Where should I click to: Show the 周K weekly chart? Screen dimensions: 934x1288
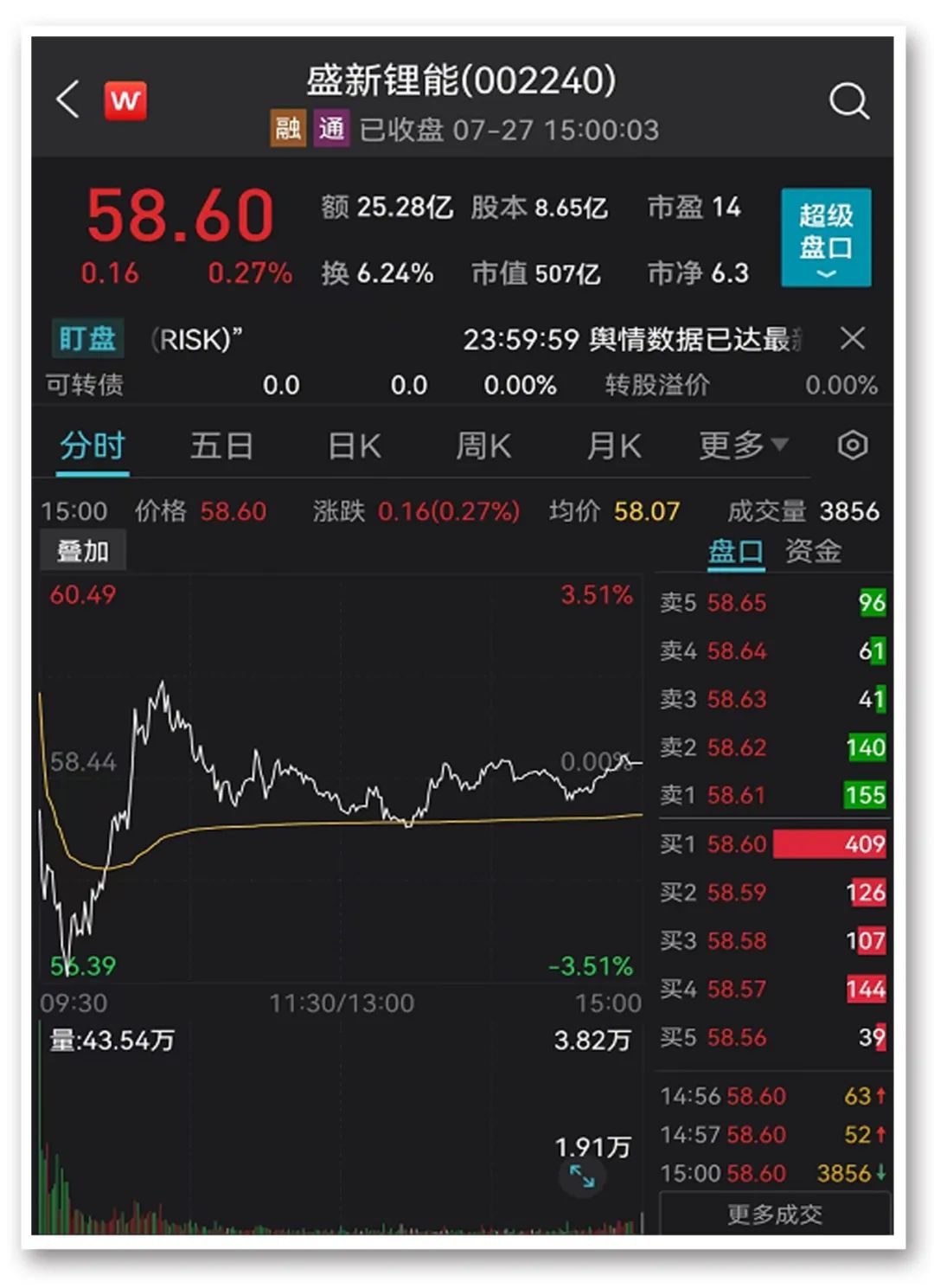(483, 446)
